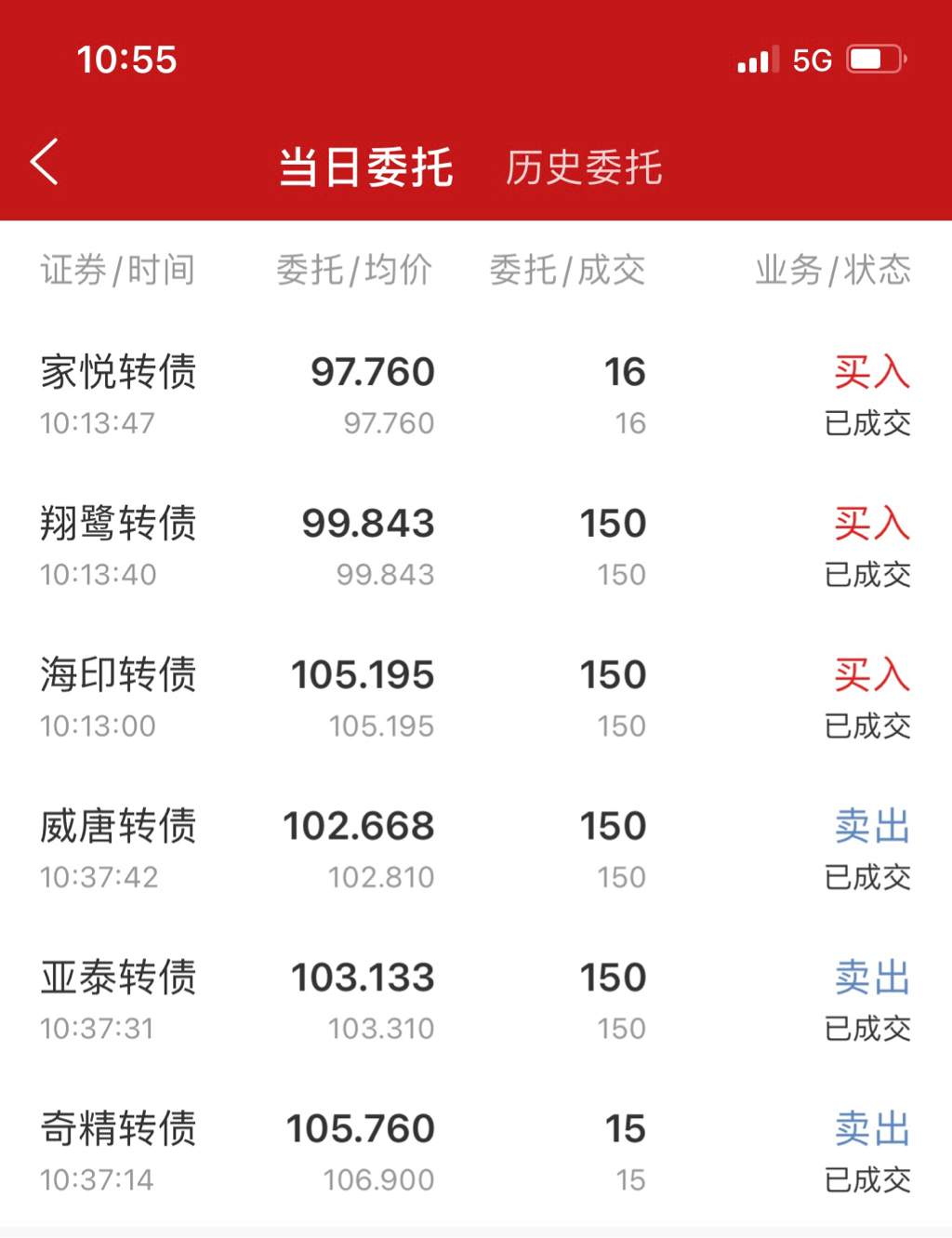Switch to the 历史委托 tab
Image resolution: width=952 pixels, height=1238 pixels.
click(584, 168)
